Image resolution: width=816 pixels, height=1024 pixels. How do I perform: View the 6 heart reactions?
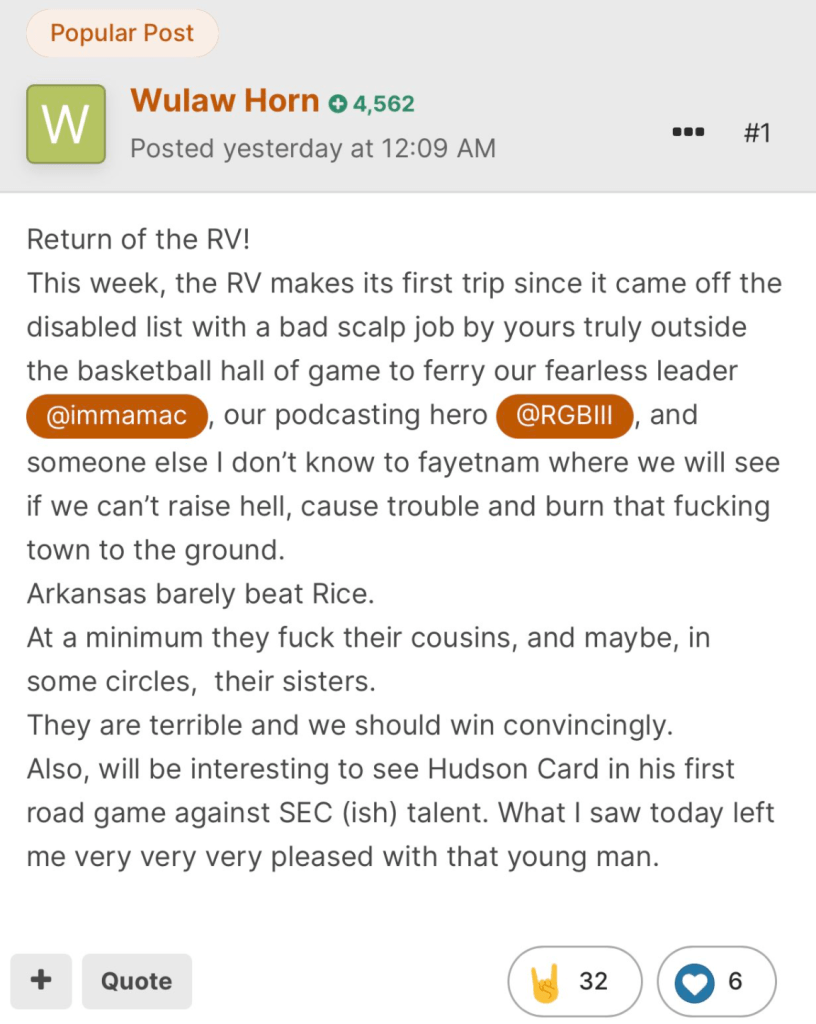tap(716, 981)
